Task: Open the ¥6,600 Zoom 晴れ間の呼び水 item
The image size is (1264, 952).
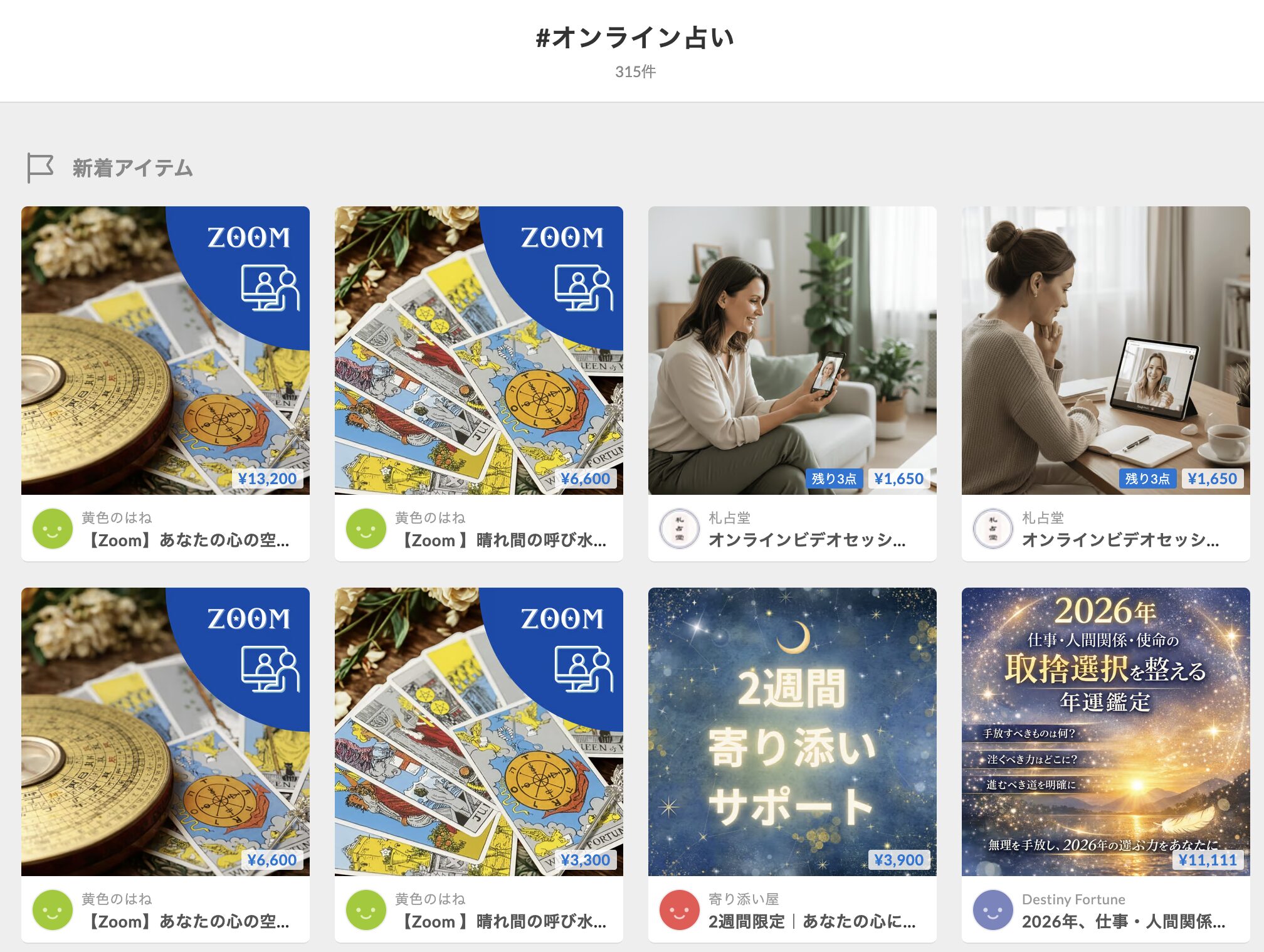Action: click(479, 350)
